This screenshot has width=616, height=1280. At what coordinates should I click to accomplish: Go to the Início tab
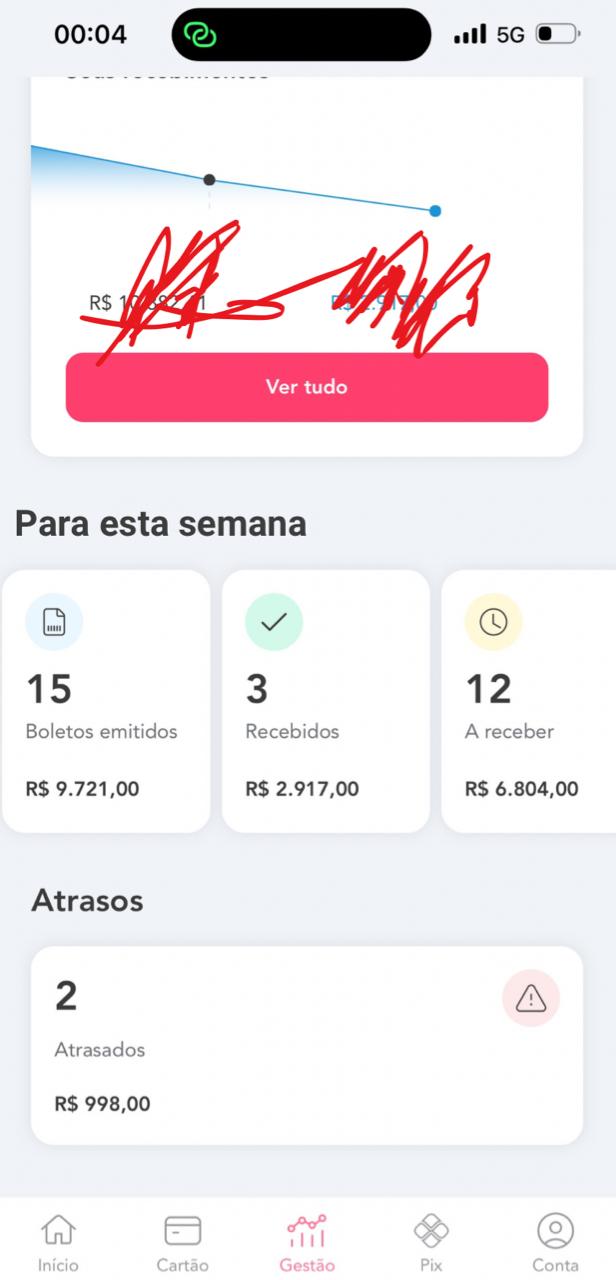click(x=58, y=1243)
